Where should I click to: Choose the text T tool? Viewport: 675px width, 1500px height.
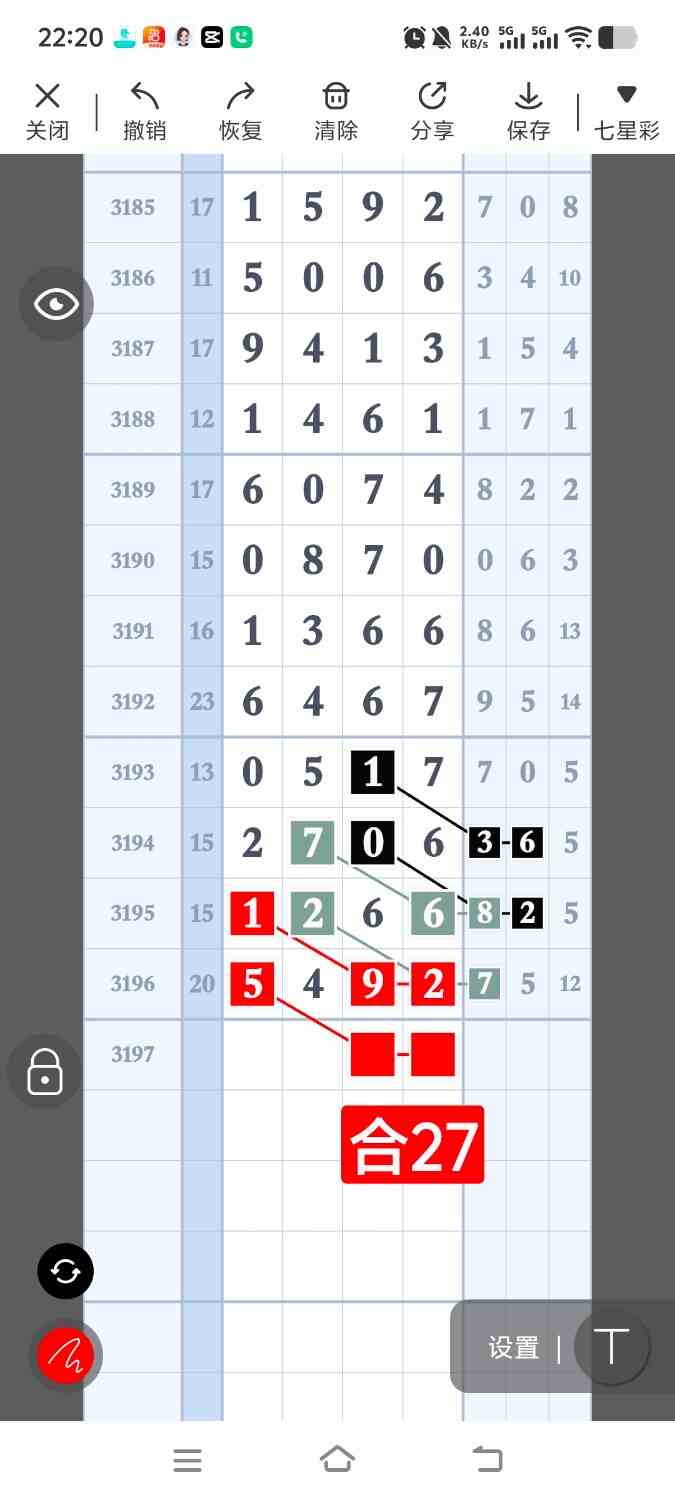(611, 1347)
